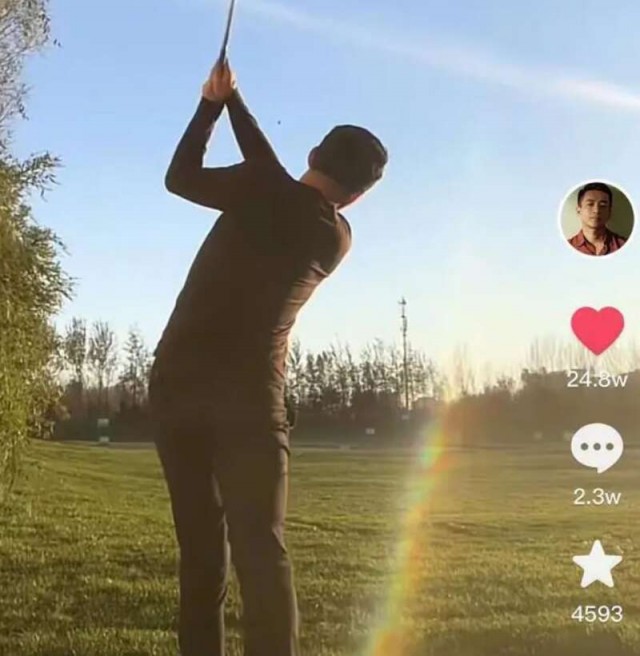
Task: Like this golf video
Action: point(597,330)
